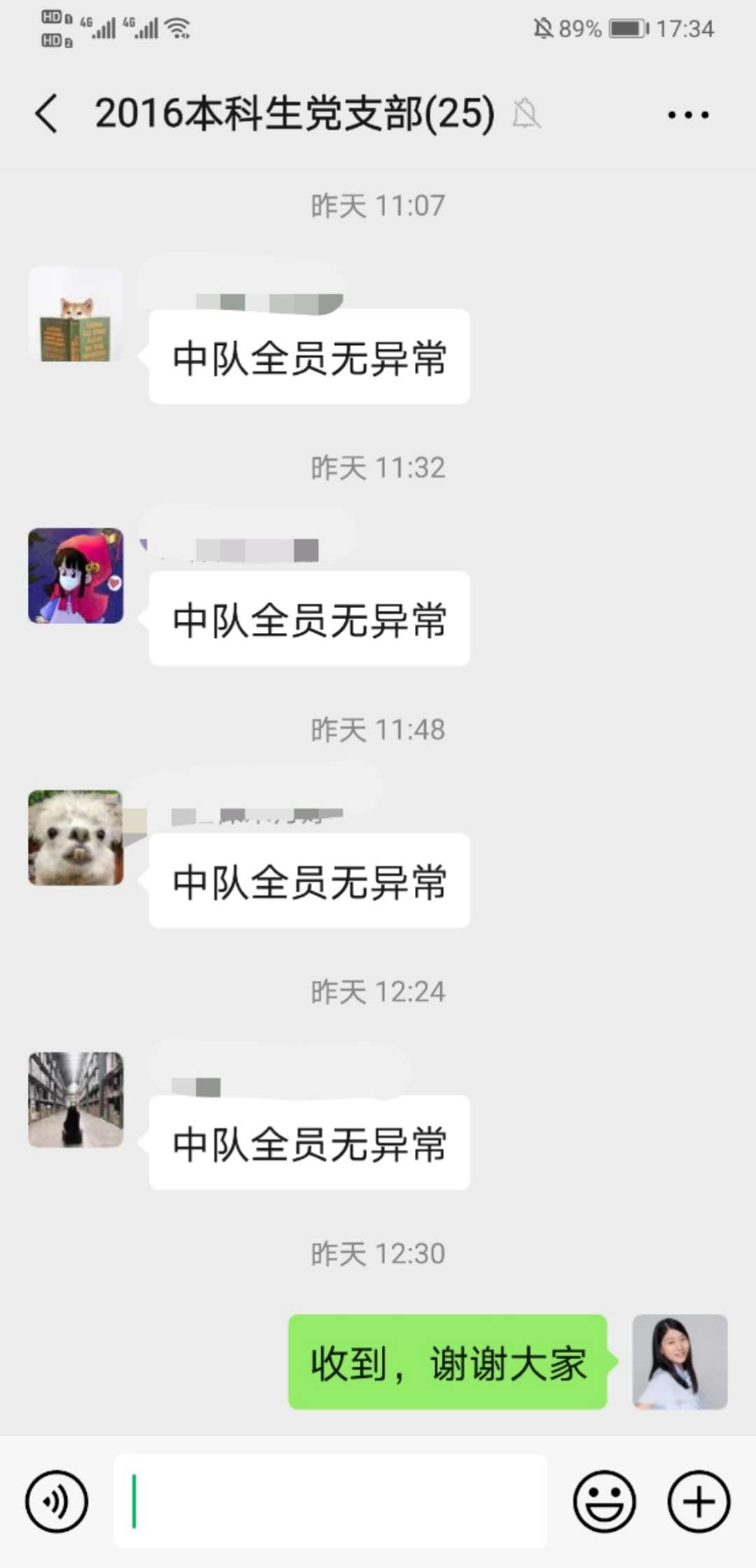This screenshot has height=1568, width=756.
Task: Open the red-hooded cartoon girl avatar profile
Action: tap(76, 576)
